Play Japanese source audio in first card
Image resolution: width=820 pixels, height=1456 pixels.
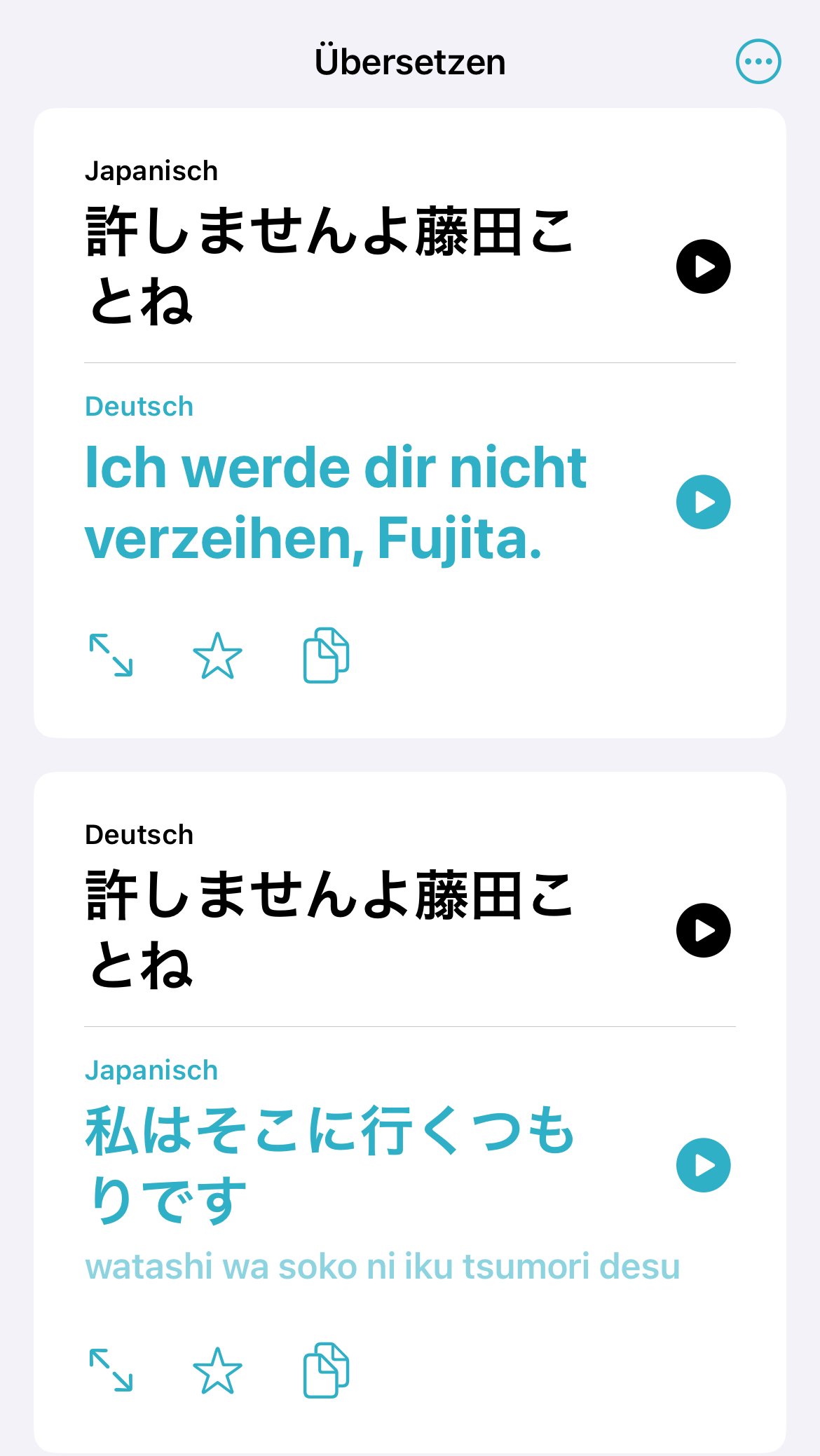point(703,266)
